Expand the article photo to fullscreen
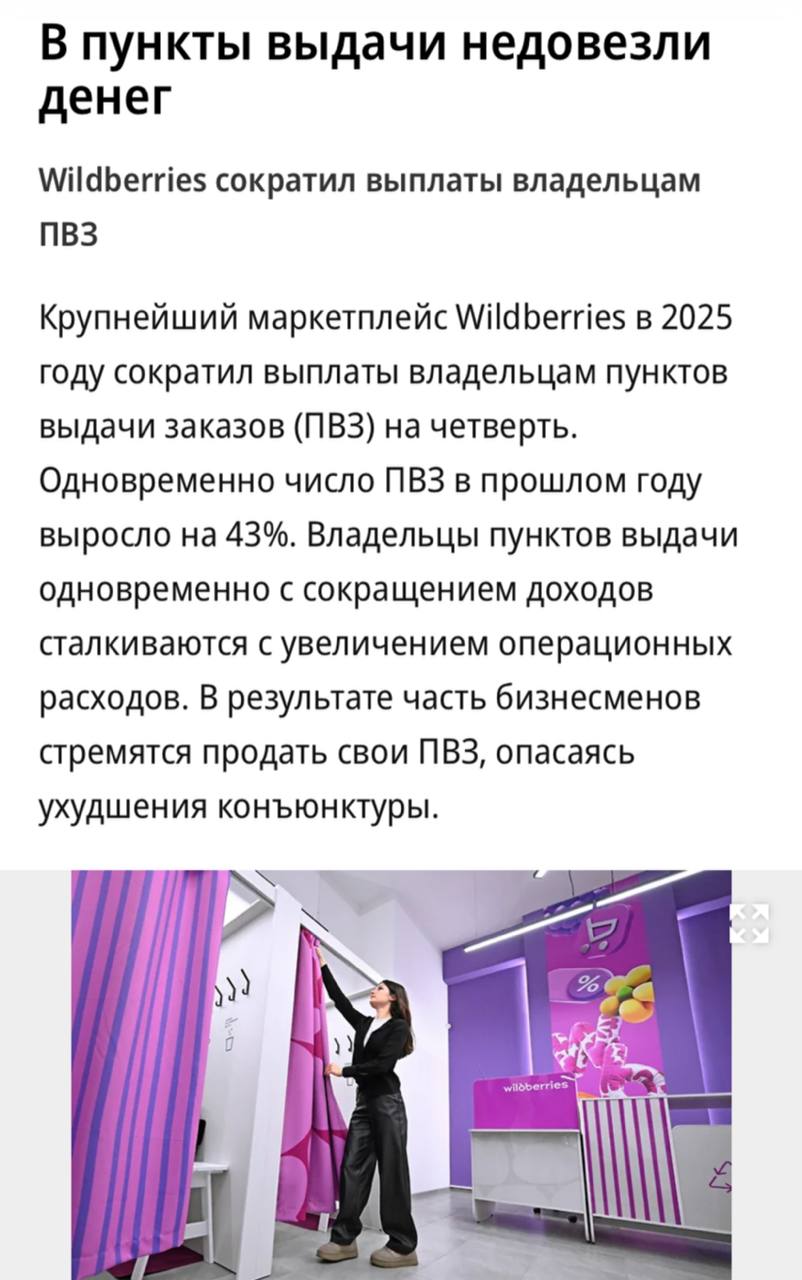The image size is (802, 1280). point(749,922)
